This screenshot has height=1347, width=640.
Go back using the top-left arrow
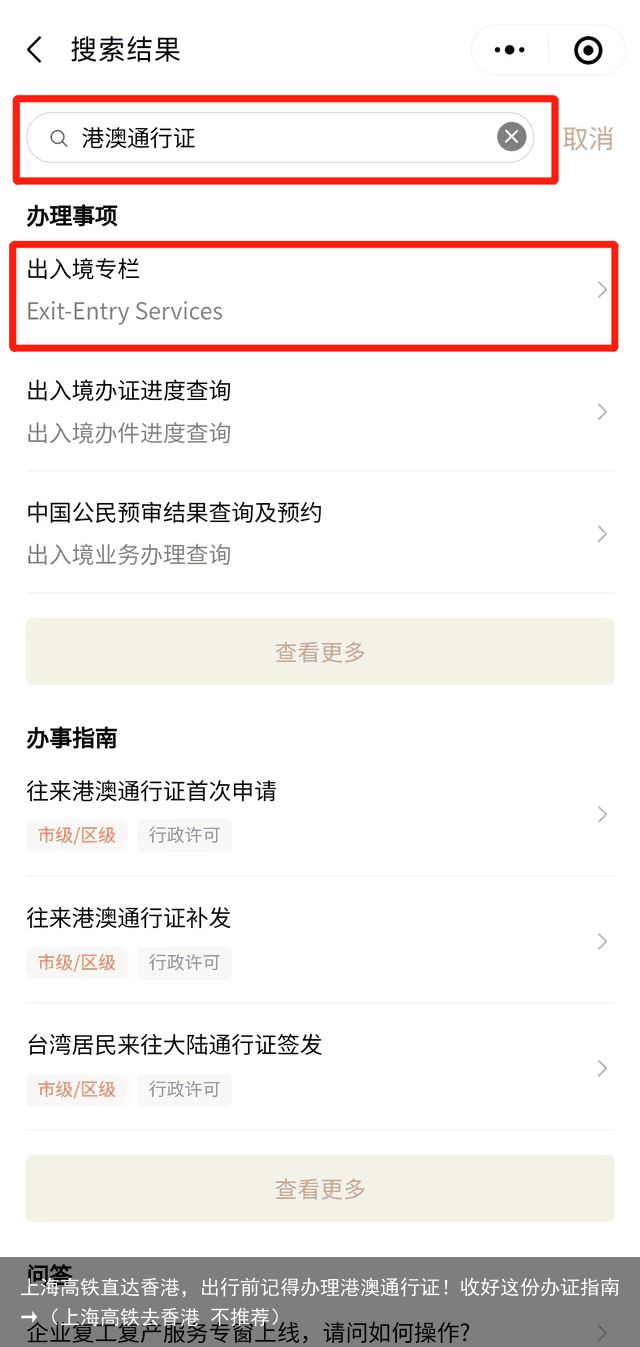[x=35, y=50]
